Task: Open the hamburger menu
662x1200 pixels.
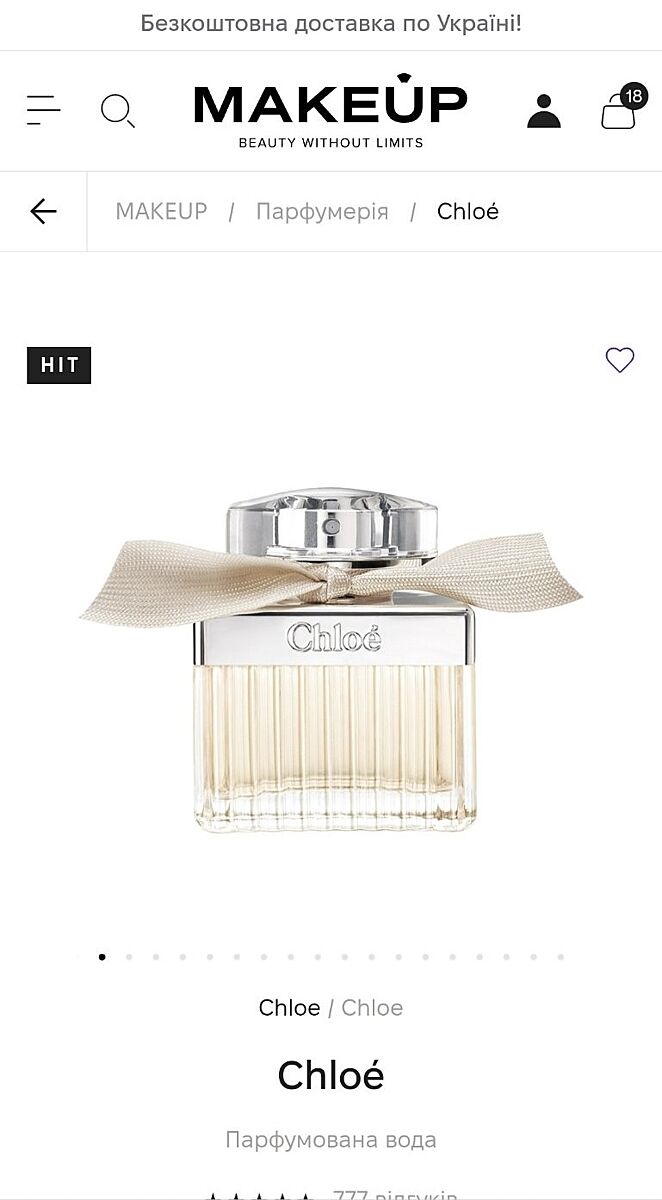Action: point(44,110)
